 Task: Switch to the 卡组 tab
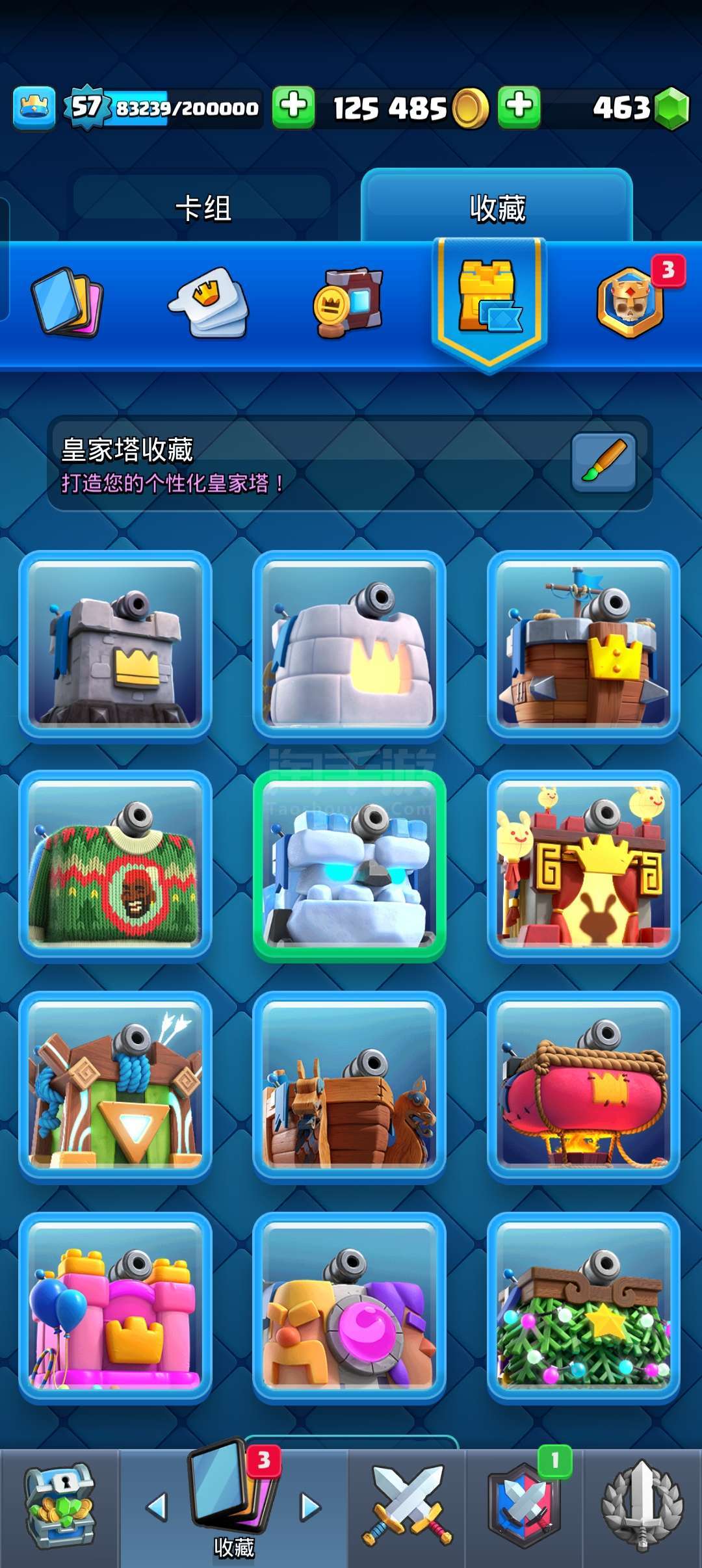click(203, 209)
